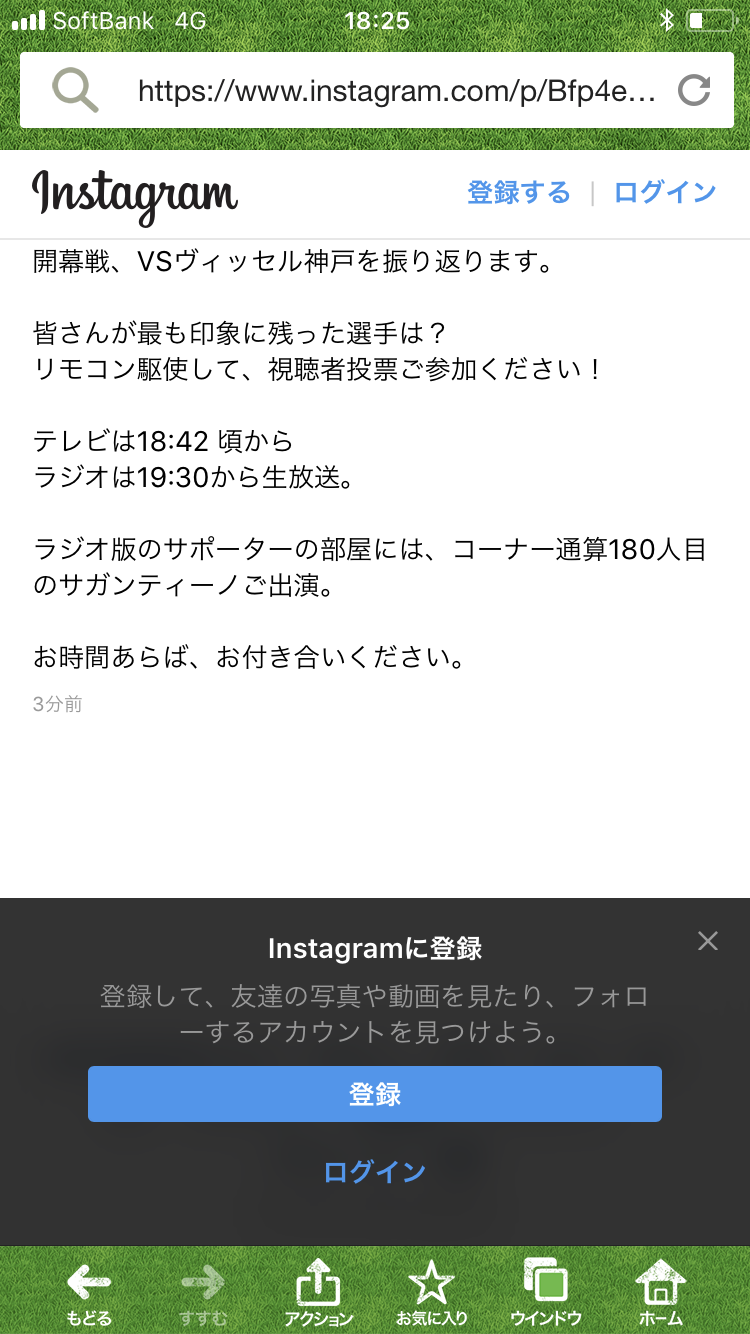Tap the blue 登録 button
The image size is (750, 1334).
(375, 1094)
